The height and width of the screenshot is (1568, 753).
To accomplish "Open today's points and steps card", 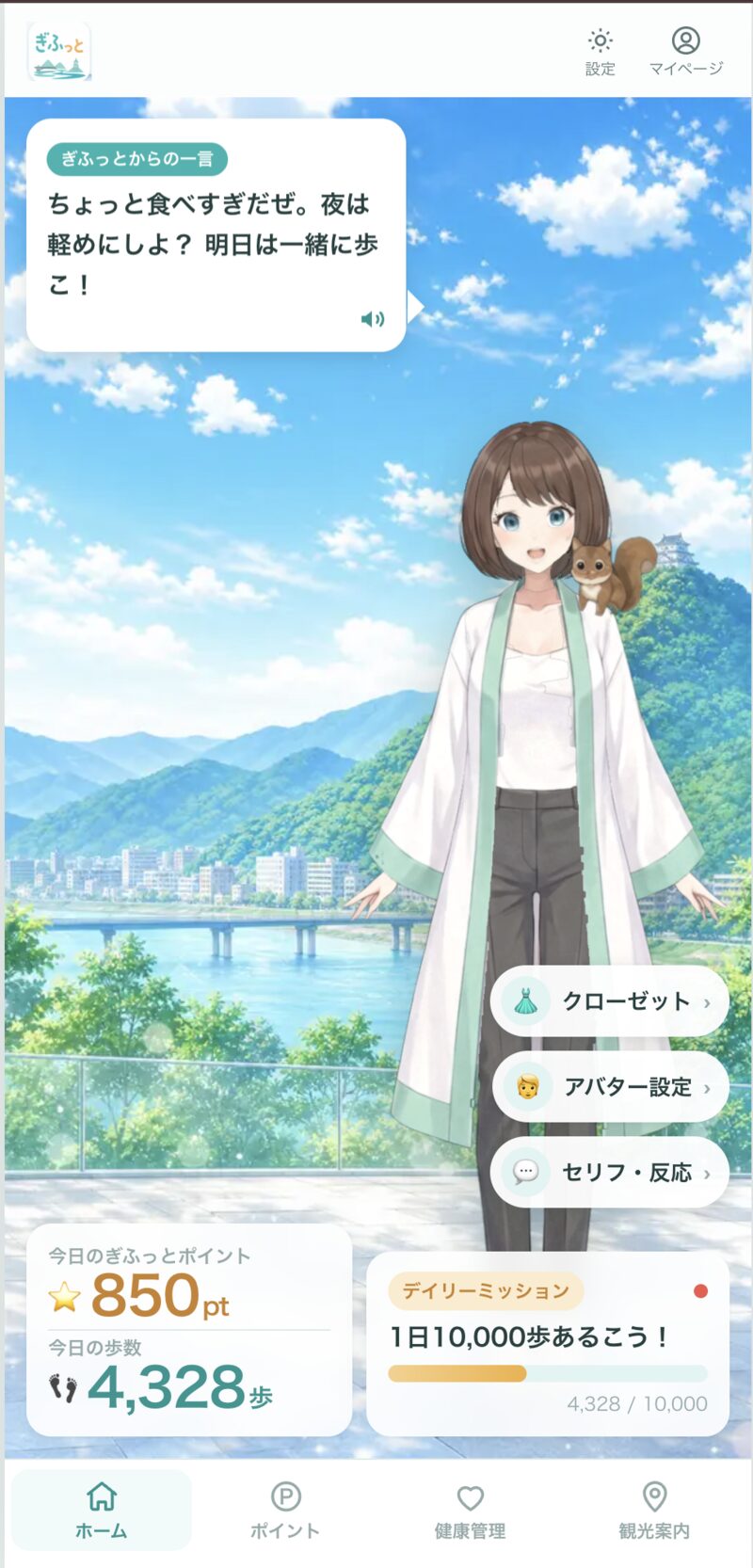I will coord(189,1330).
